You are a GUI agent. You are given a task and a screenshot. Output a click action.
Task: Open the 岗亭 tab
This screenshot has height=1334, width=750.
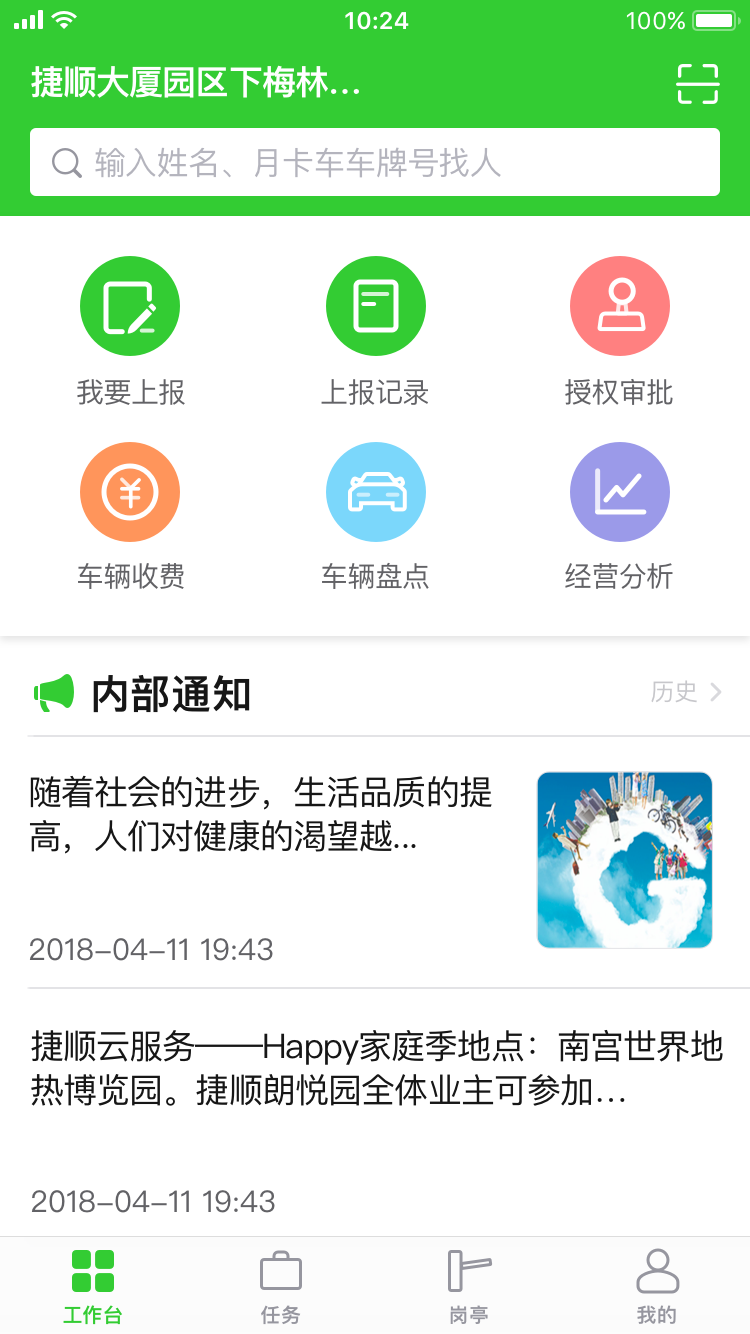point(468,1285)
